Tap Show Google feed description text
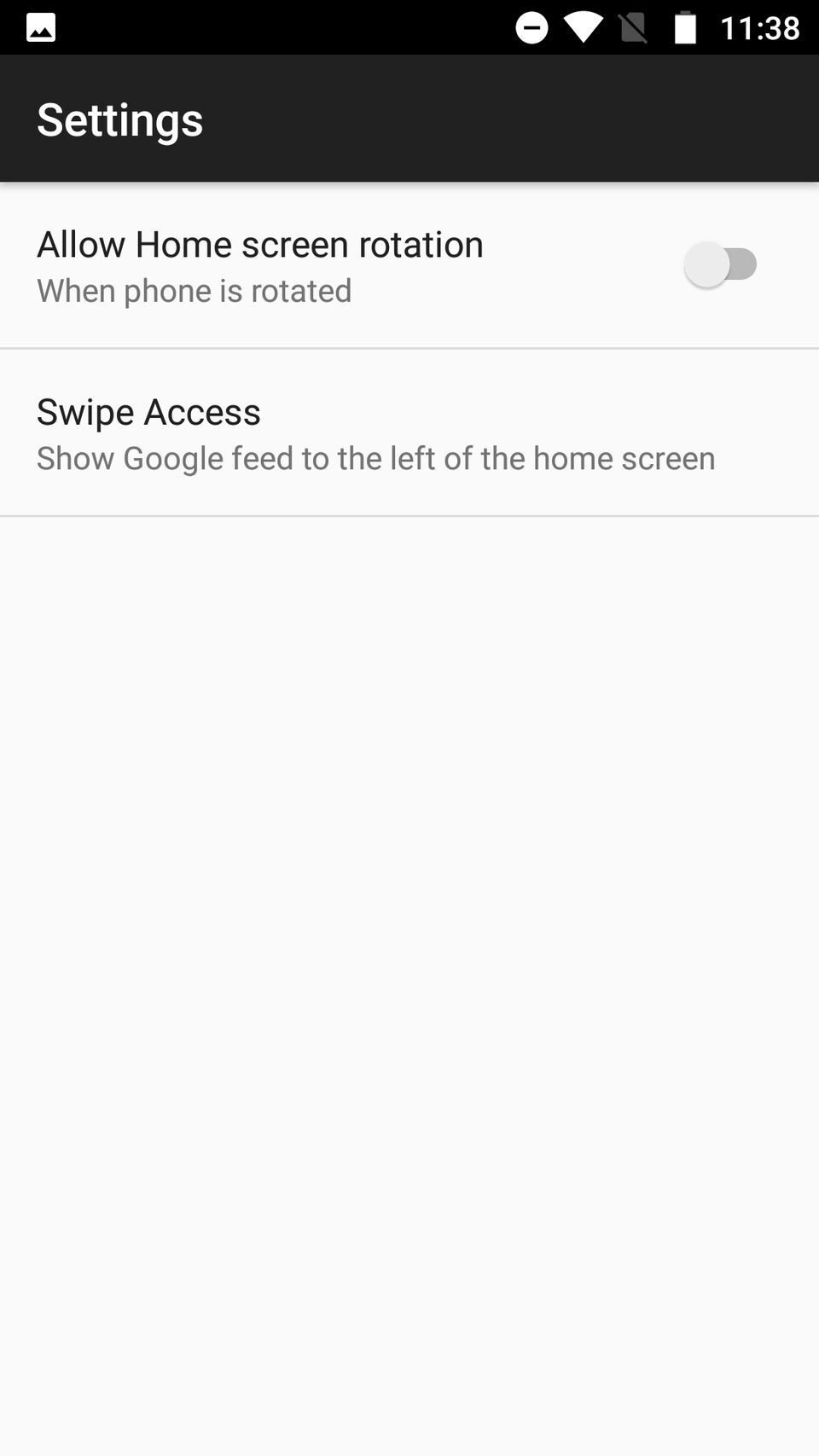819x1456 pixels. 375,458
